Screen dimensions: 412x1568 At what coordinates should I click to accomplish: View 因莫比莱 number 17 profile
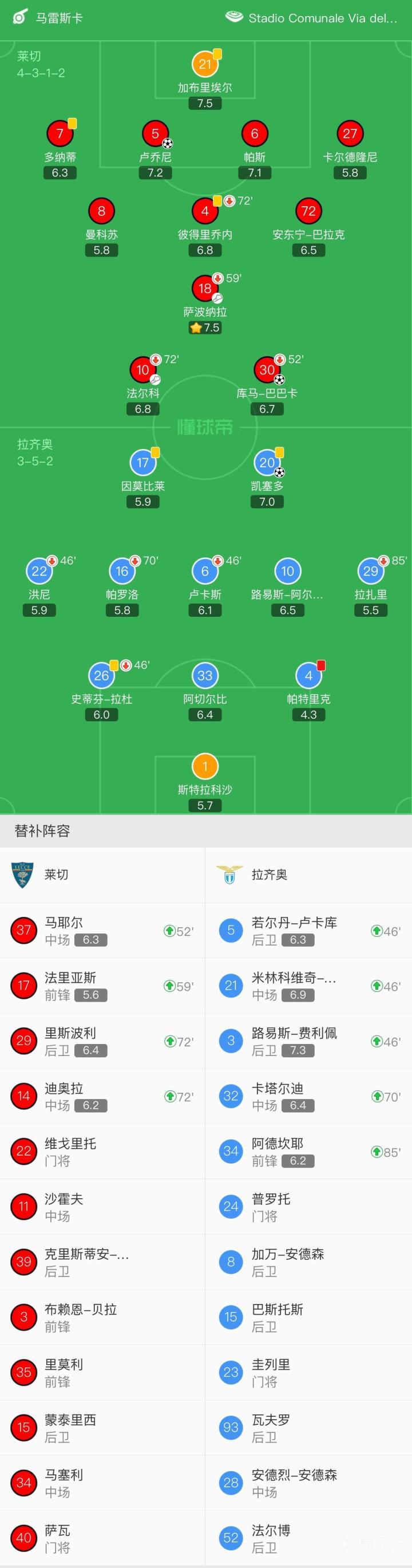[x=142, y=463]
